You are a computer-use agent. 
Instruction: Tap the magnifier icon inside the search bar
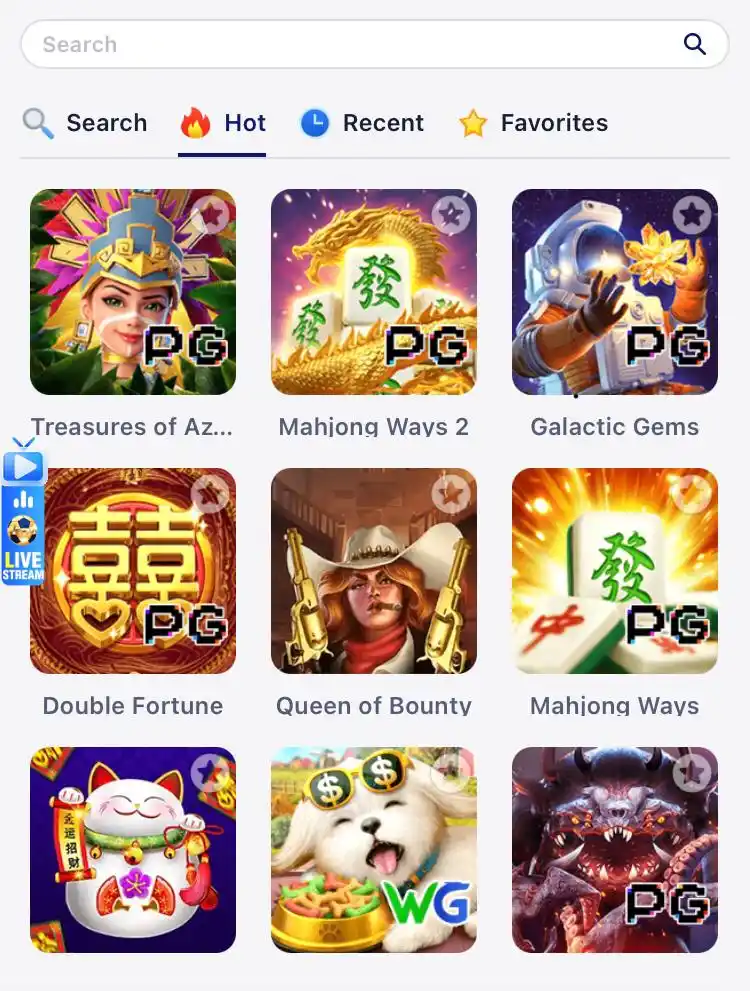(x=695, y=44)
